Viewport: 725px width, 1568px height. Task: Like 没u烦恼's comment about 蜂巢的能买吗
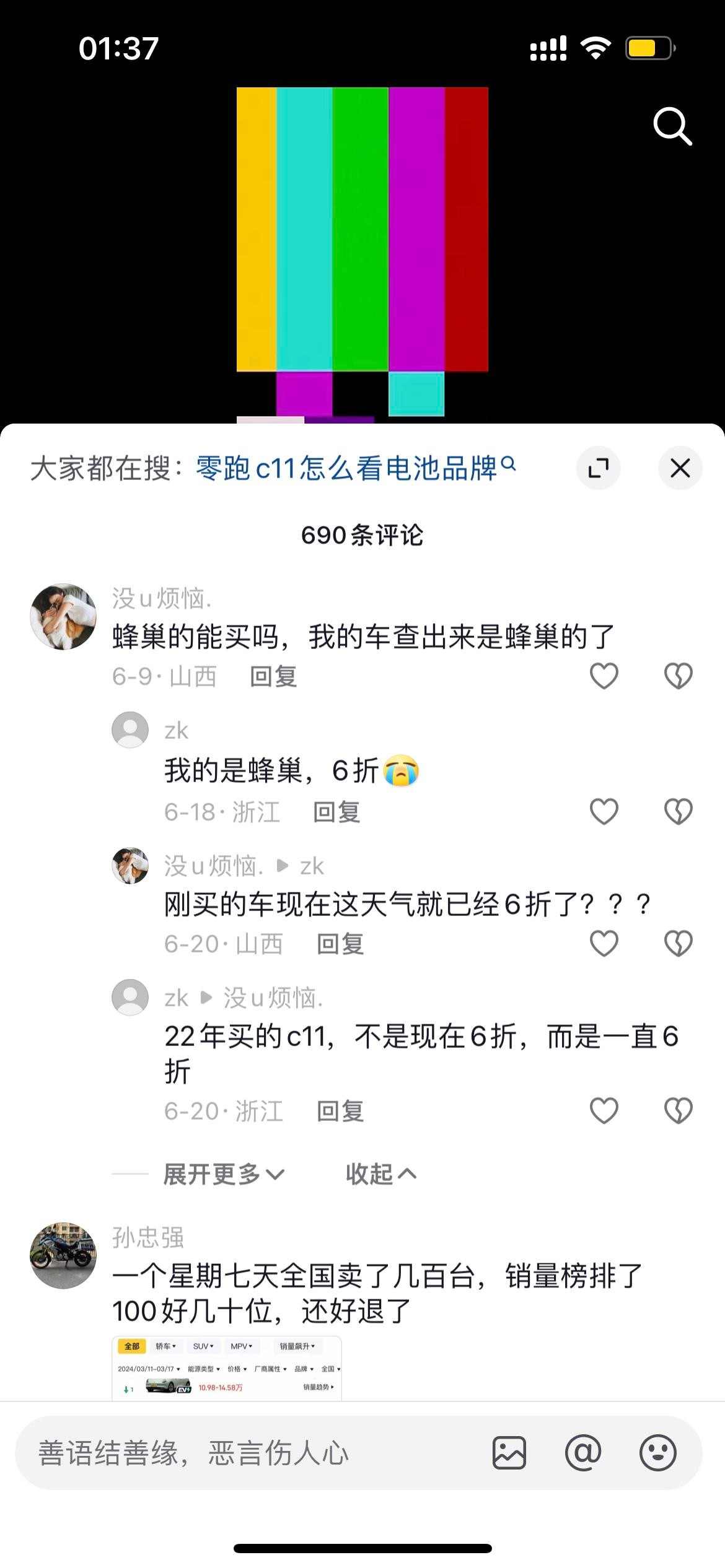click(x=604, y=676)
